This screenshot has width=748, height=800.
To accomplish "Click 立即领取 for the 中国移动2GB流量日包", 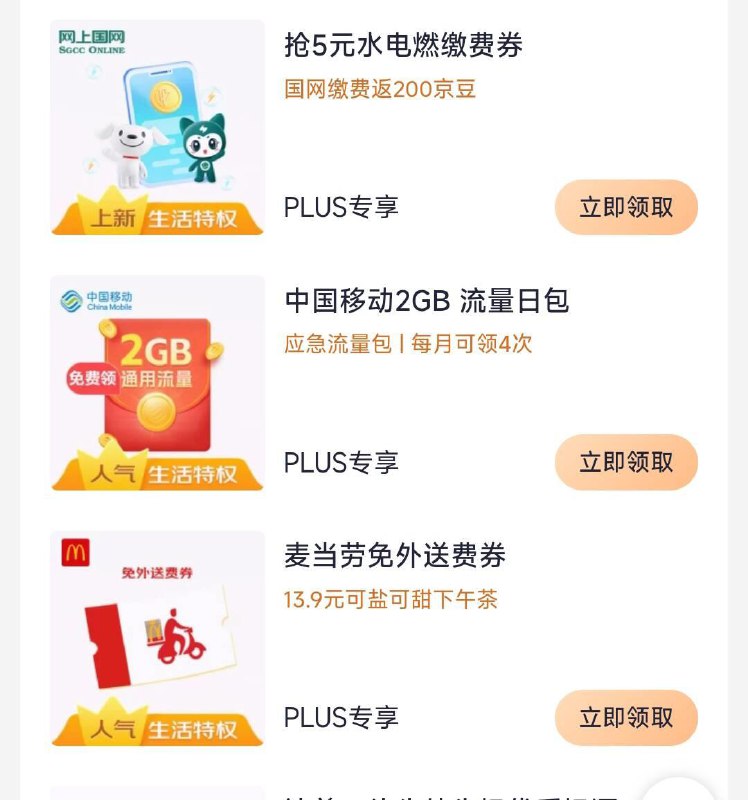I will click(x=626, y=462).
